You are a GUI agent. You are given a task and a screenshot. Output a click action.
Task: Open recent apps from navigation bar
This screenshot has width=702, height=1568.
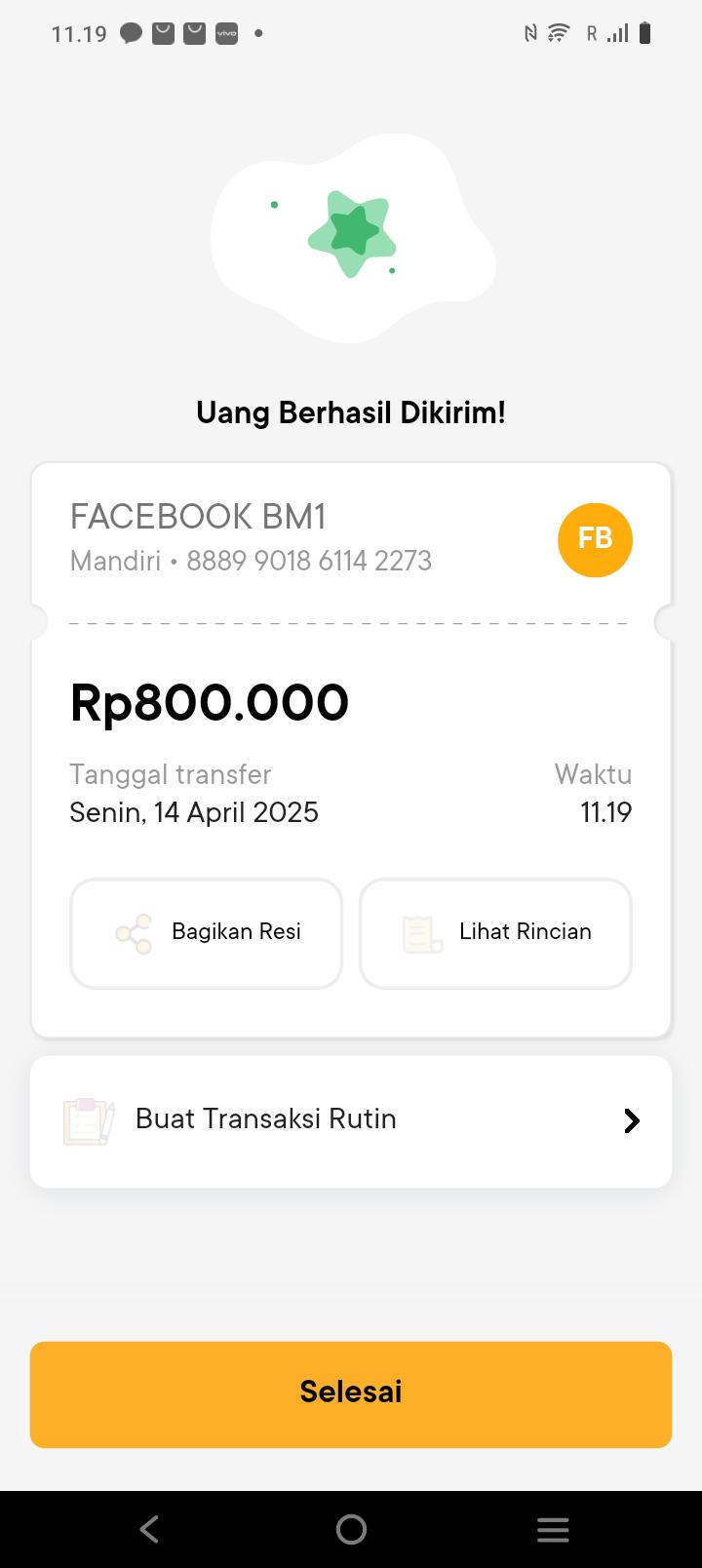tap(552, 1529)
